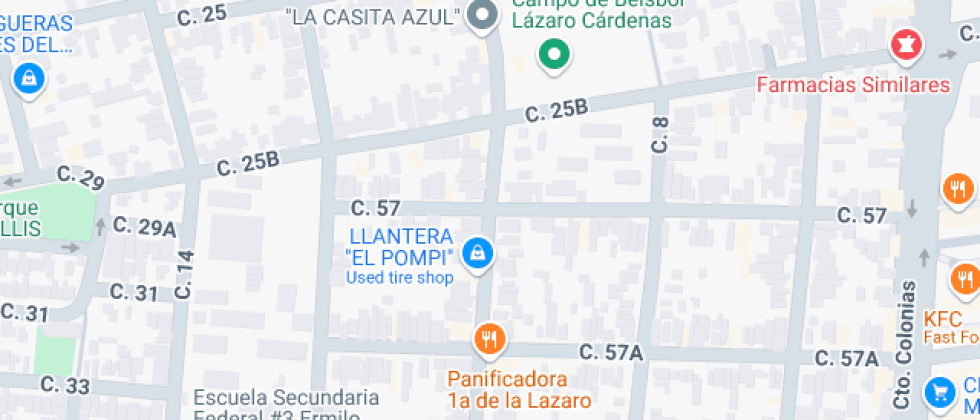The height and width of the screenshot is (420, 980).
Task: Tap the Farmacias Similares pharmacy pin
Action: (x=908, y=45)
